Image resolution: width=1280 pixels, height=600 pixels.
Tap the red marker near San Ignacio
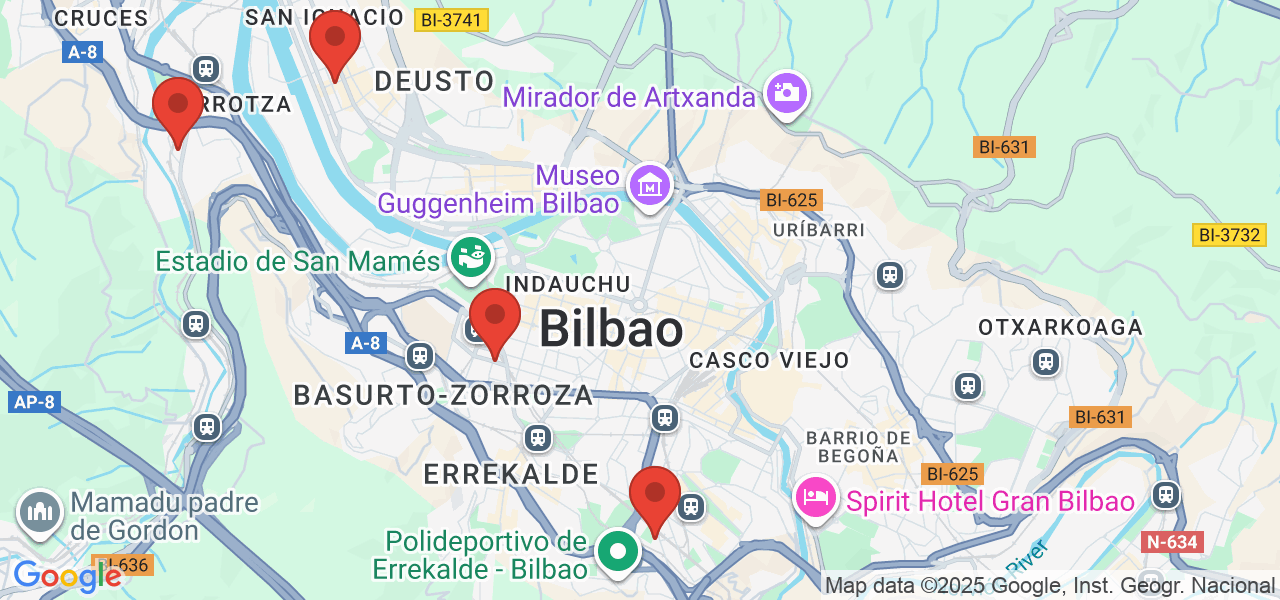pyautogui.click(x=334, y=40)
